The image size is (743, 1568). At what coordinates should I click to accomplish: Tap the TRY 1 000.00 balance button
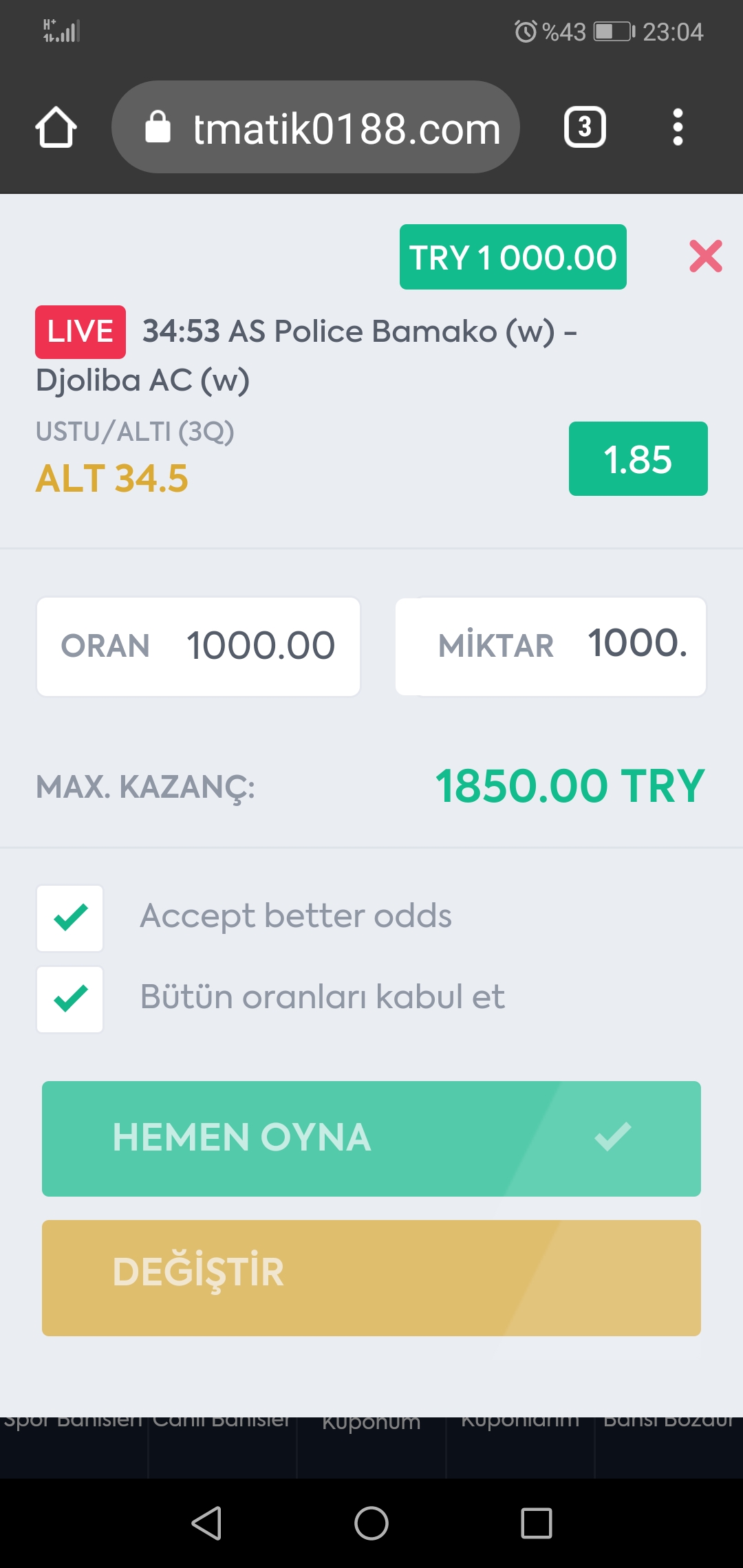513,257
